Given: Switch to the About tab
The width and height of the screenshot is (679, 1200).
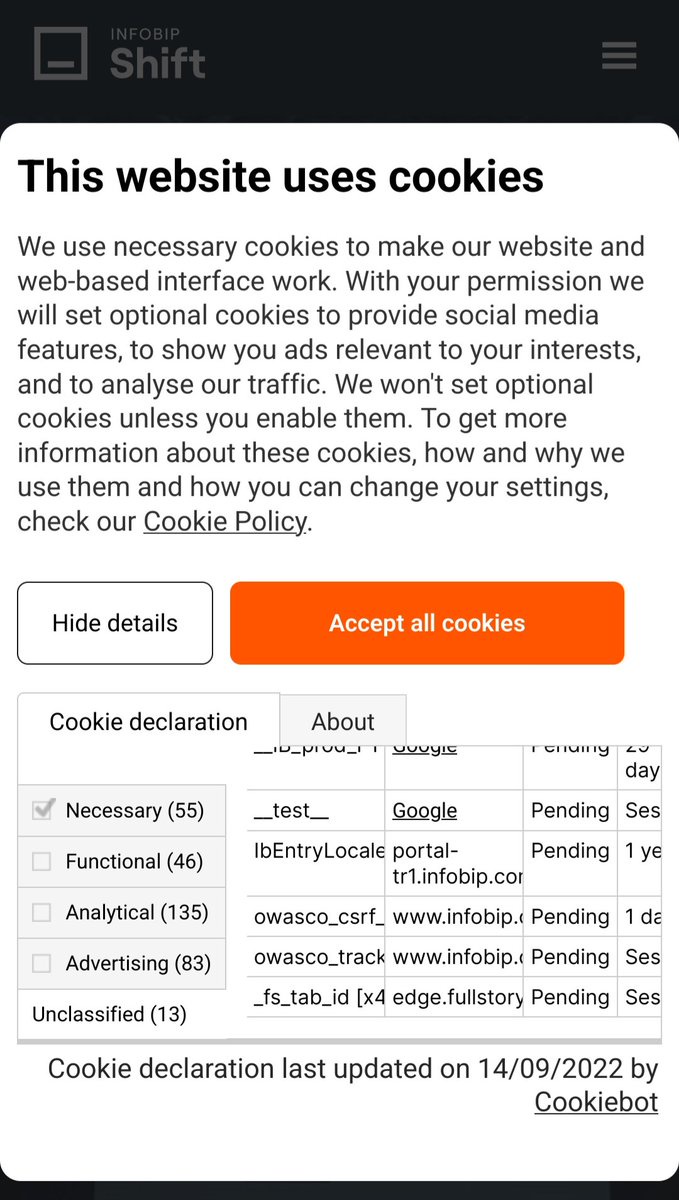Looking at the screenshot, I should [x=343, y=721].
